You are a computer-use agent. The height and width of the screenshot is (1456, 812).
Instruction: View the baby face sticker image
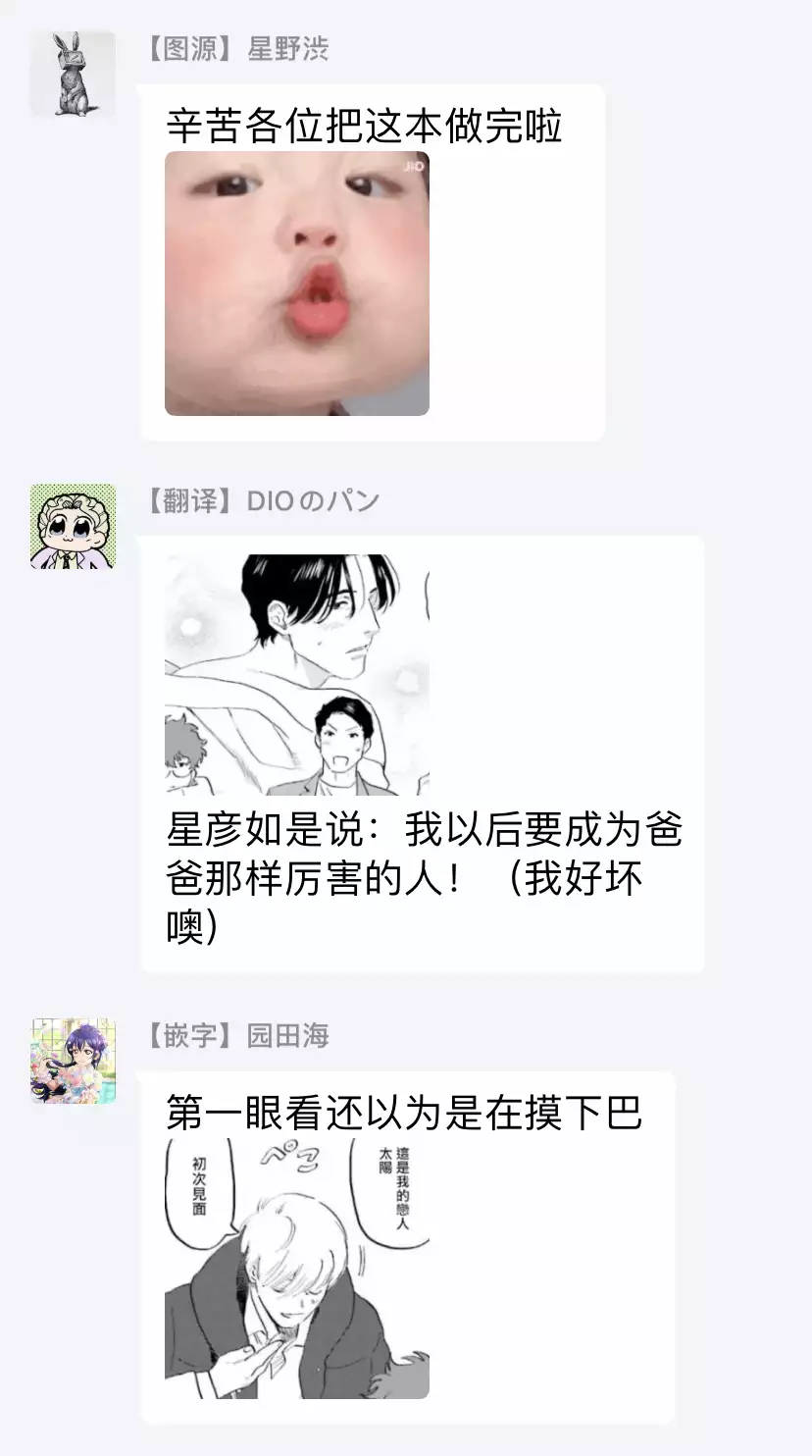[296, 284]
